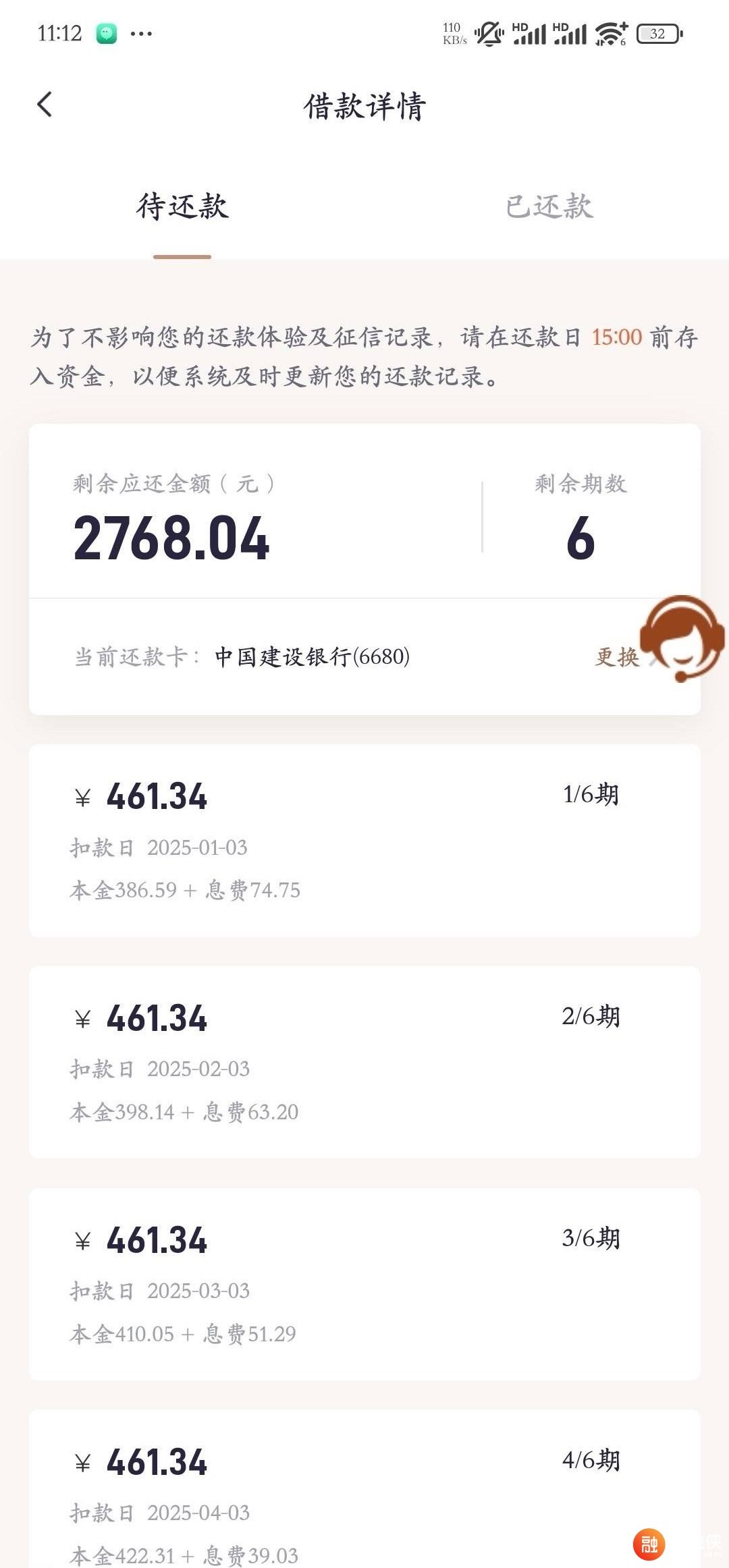The image size is (729, 1568).
Task: Select the 待还款 tab
Action: click(182, 206)
